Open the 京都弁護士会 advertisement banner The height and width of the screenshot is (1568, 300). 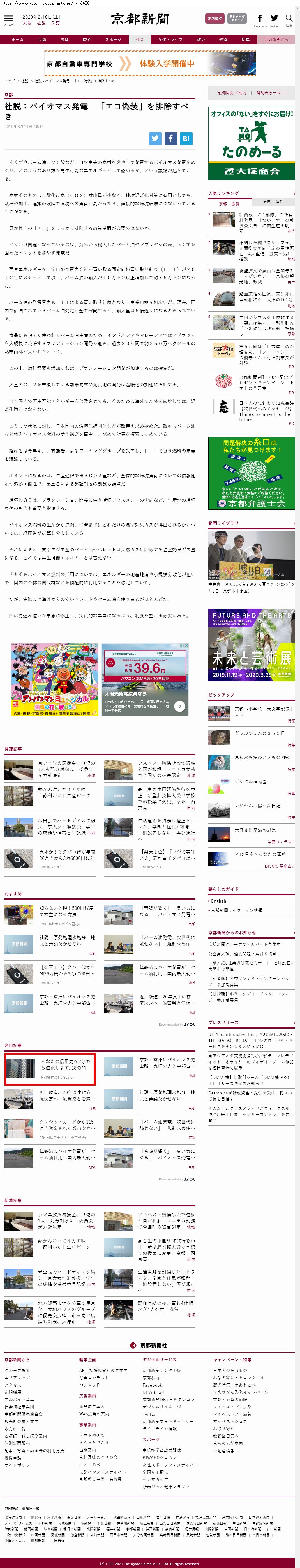pyautogui.click(x=251, y=473)
